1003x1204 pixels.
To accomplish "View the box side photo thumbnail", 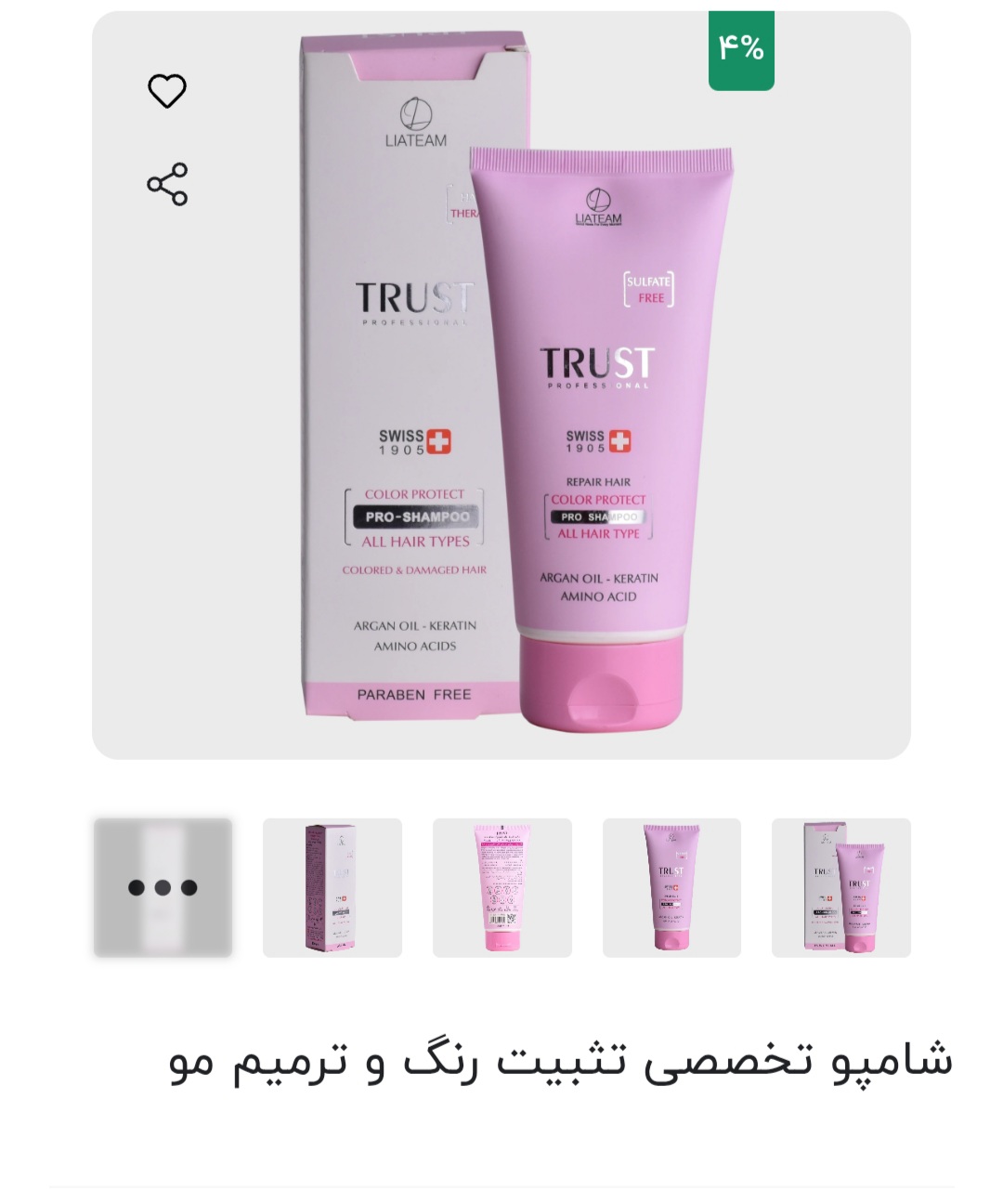I will tap(332, 887).
